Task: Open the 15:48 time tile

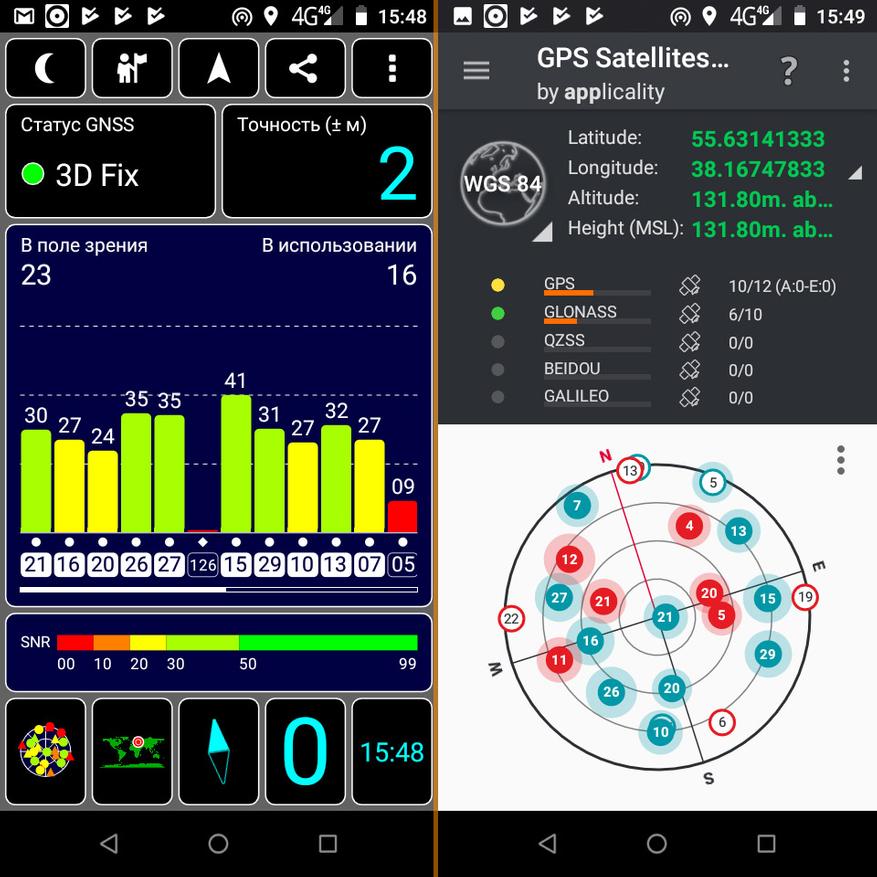Action: click(391, 751)
